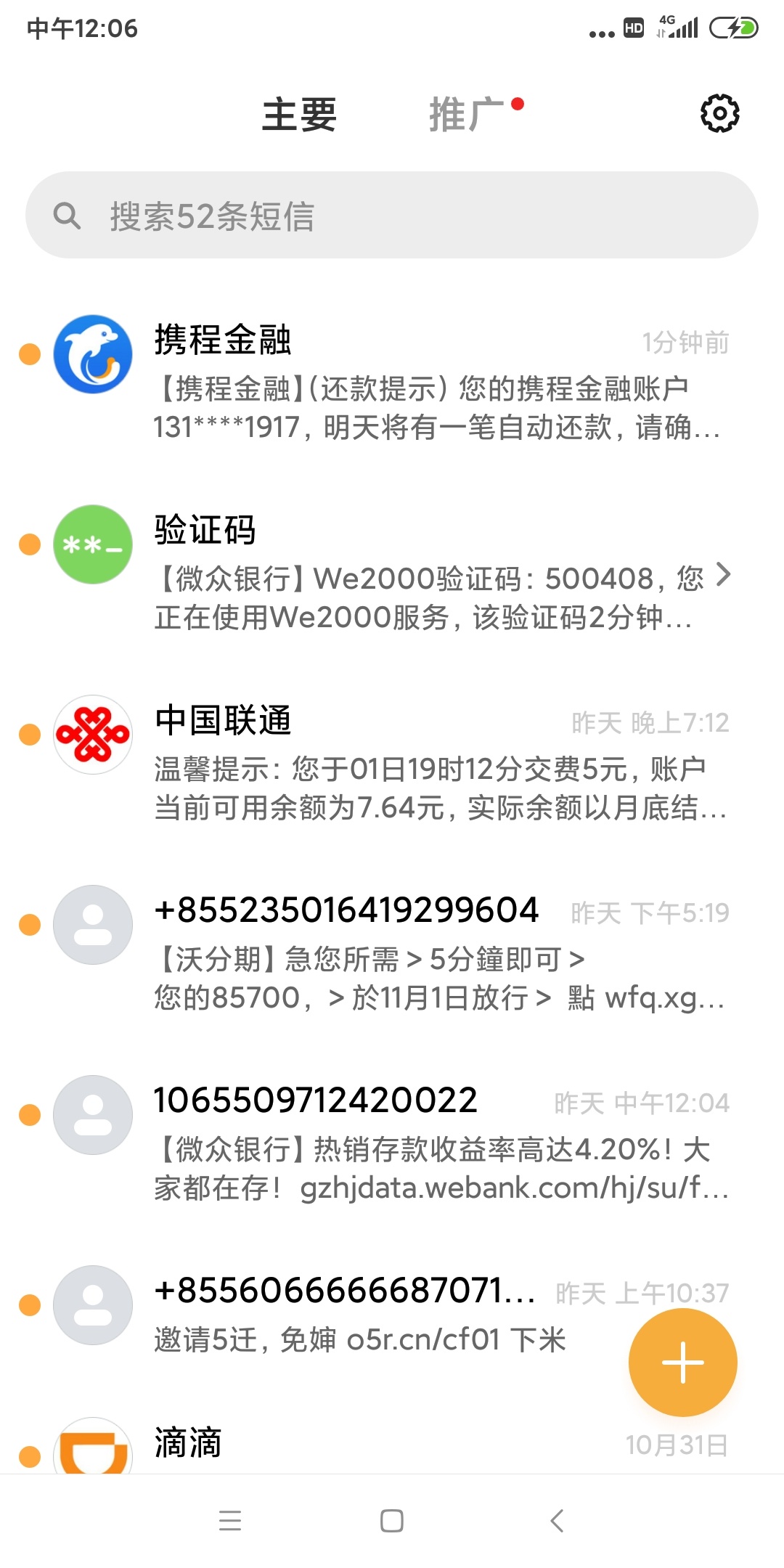Select the 主要 tab
The height and width of the screenshot is (1568, 784).
(299, 115)
